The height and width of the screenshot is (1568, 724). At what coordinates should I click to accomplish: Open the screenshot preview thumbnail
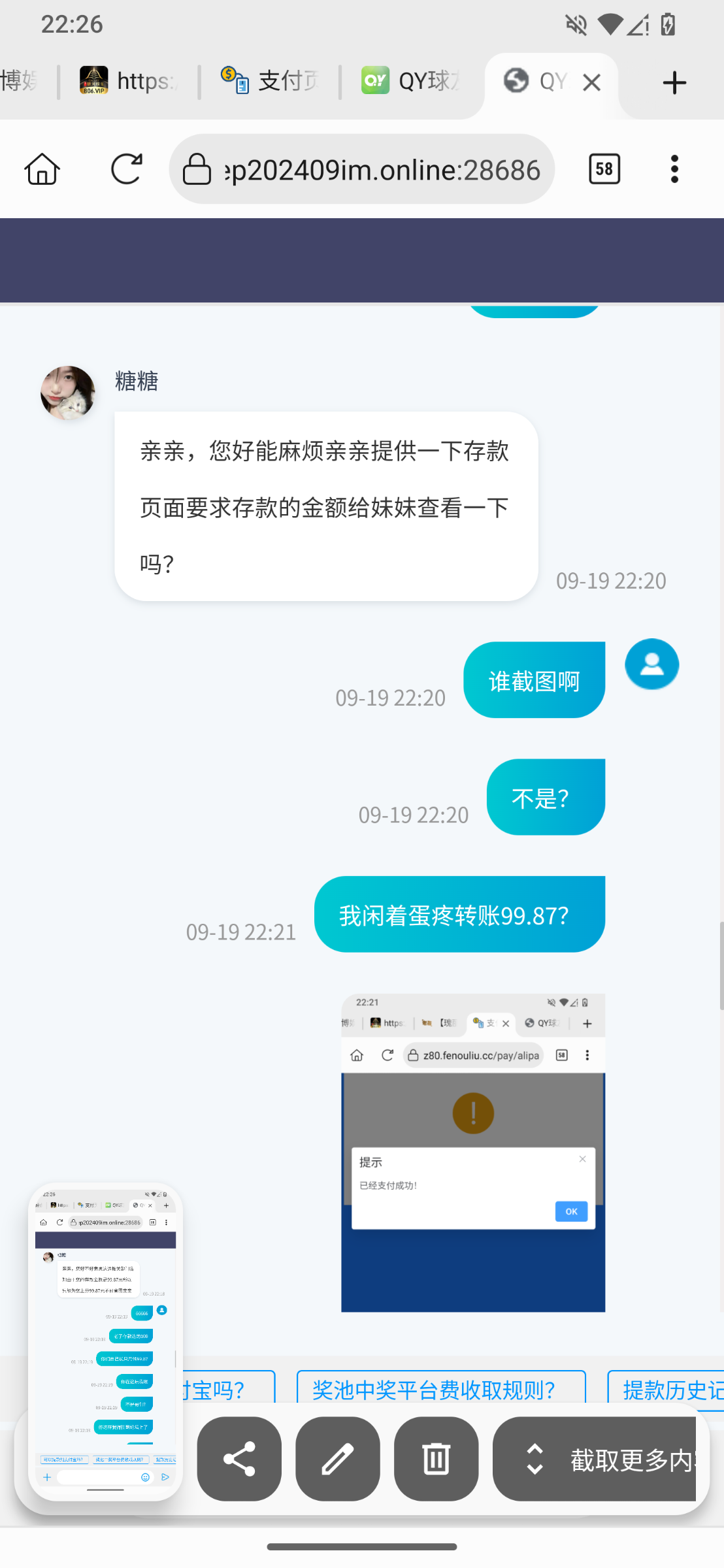click(x=105, y=1339)
